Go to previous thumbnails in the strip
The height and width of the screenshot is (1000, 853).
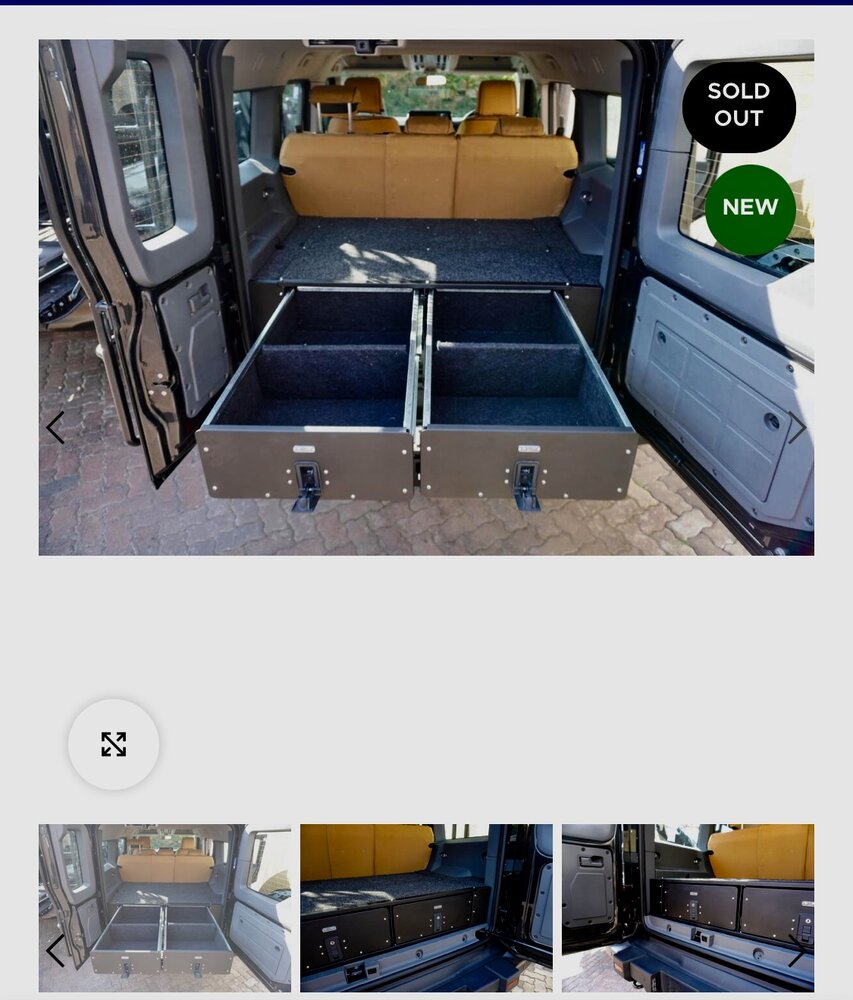click(55, 951)
